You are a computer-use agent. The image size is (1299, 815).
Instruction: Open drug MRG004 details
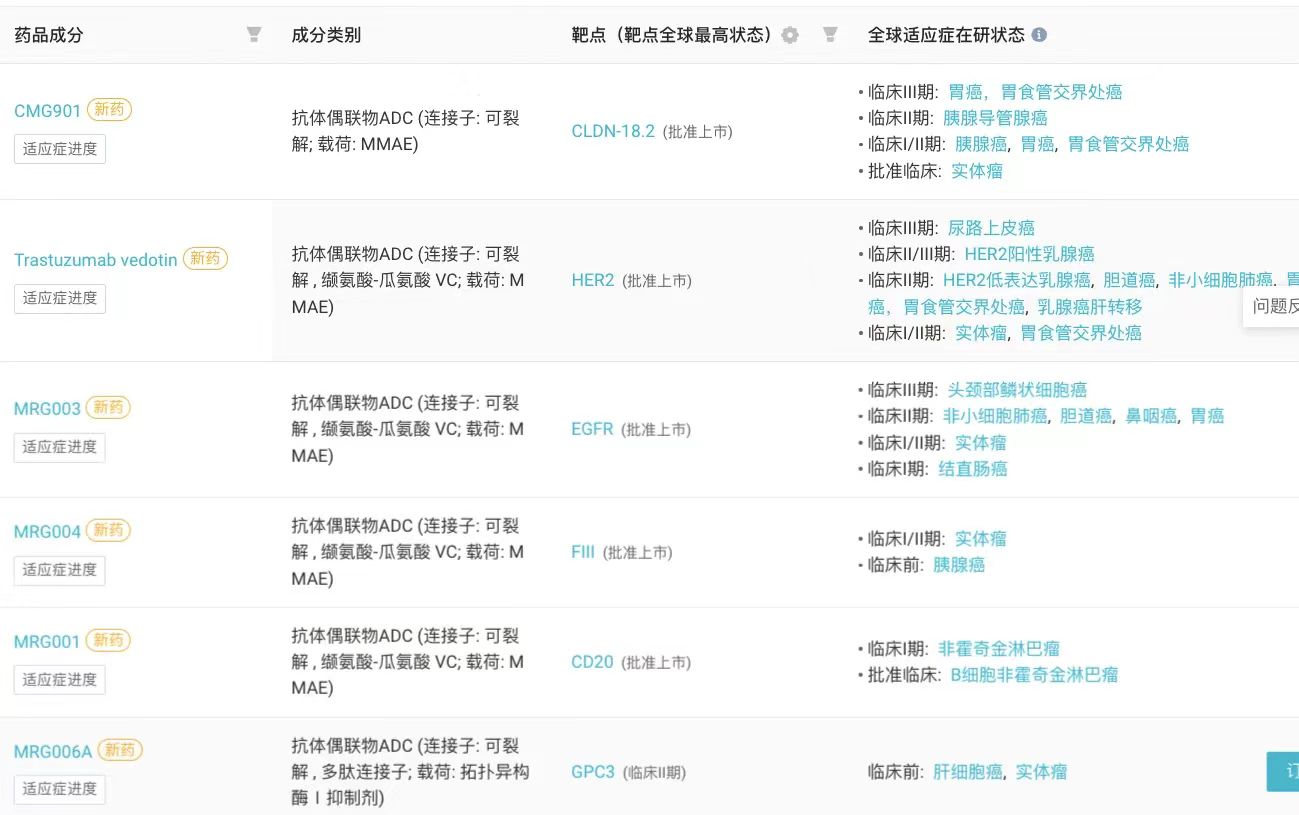click(x=47, y=532)
